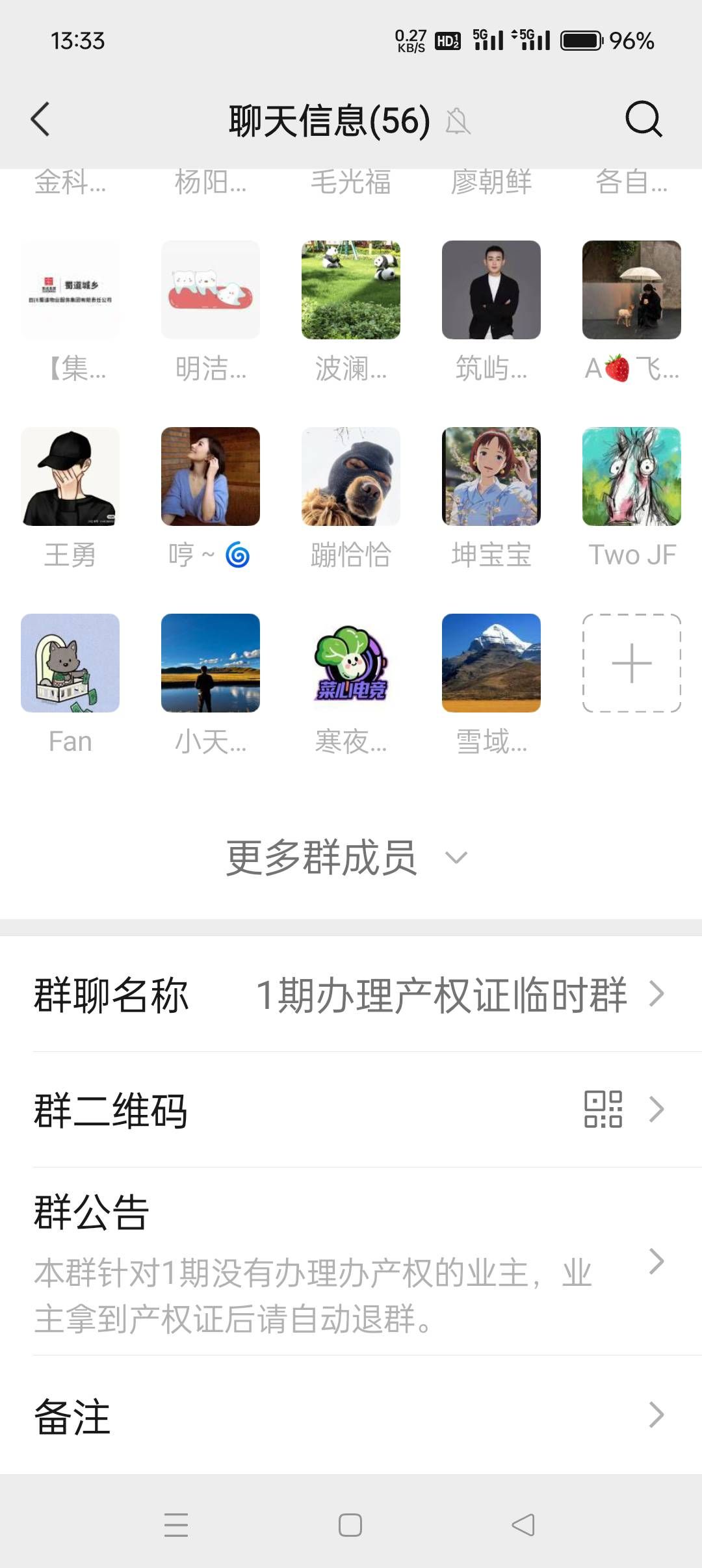Tap Two JF's avatar
The height and width of the screenshot is (1568, 702).
632,477
